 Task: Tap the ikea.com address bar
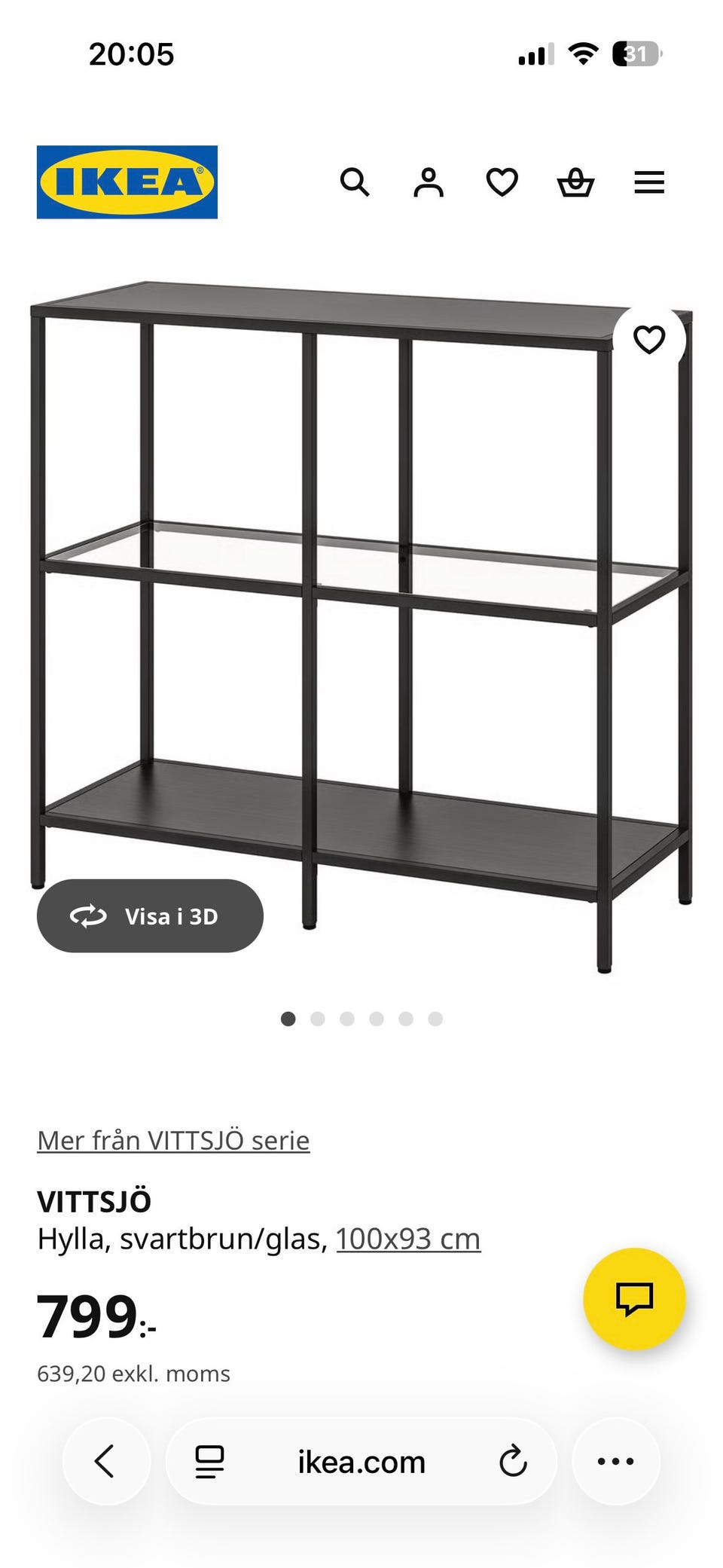(361, 1462)
